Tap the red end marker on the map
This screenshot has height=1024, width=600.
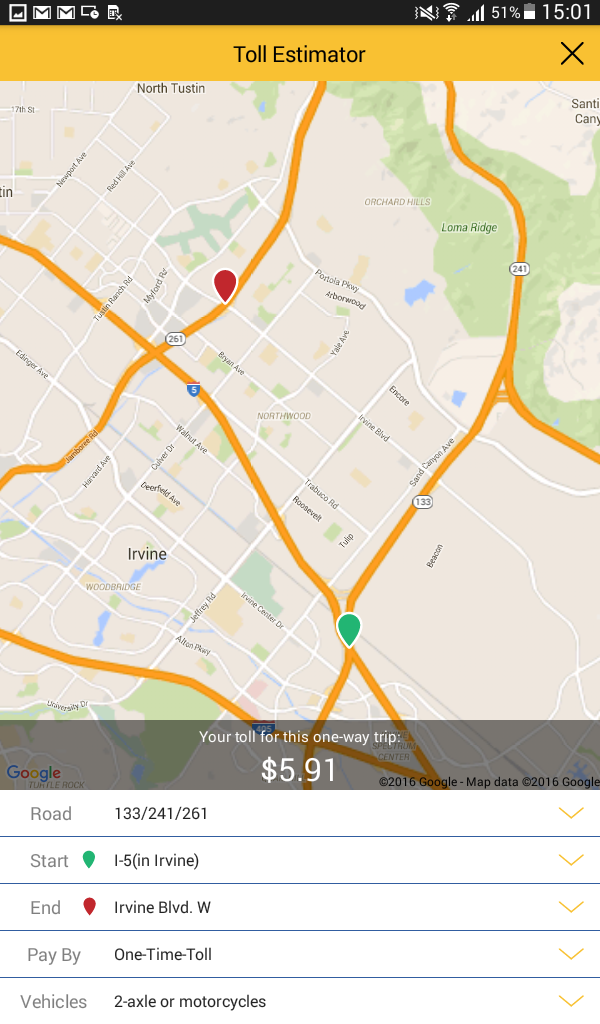point(225,286)
